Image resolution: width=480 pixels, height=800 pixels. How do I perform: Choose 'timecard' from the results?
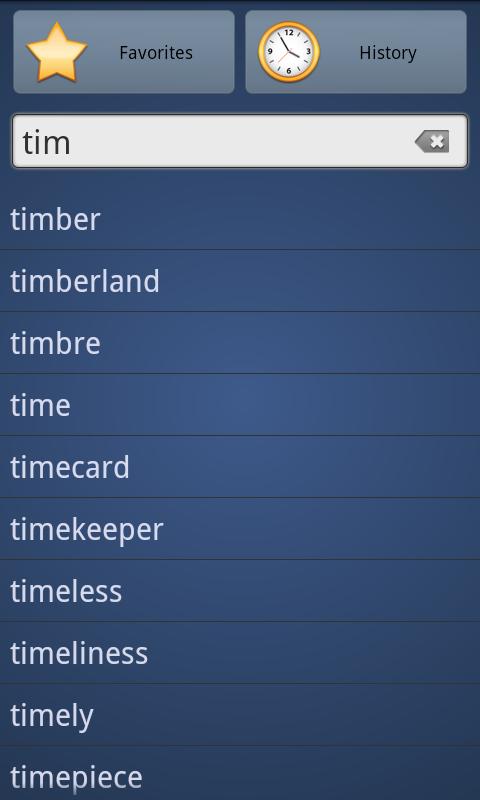click(x=240, y=467)
